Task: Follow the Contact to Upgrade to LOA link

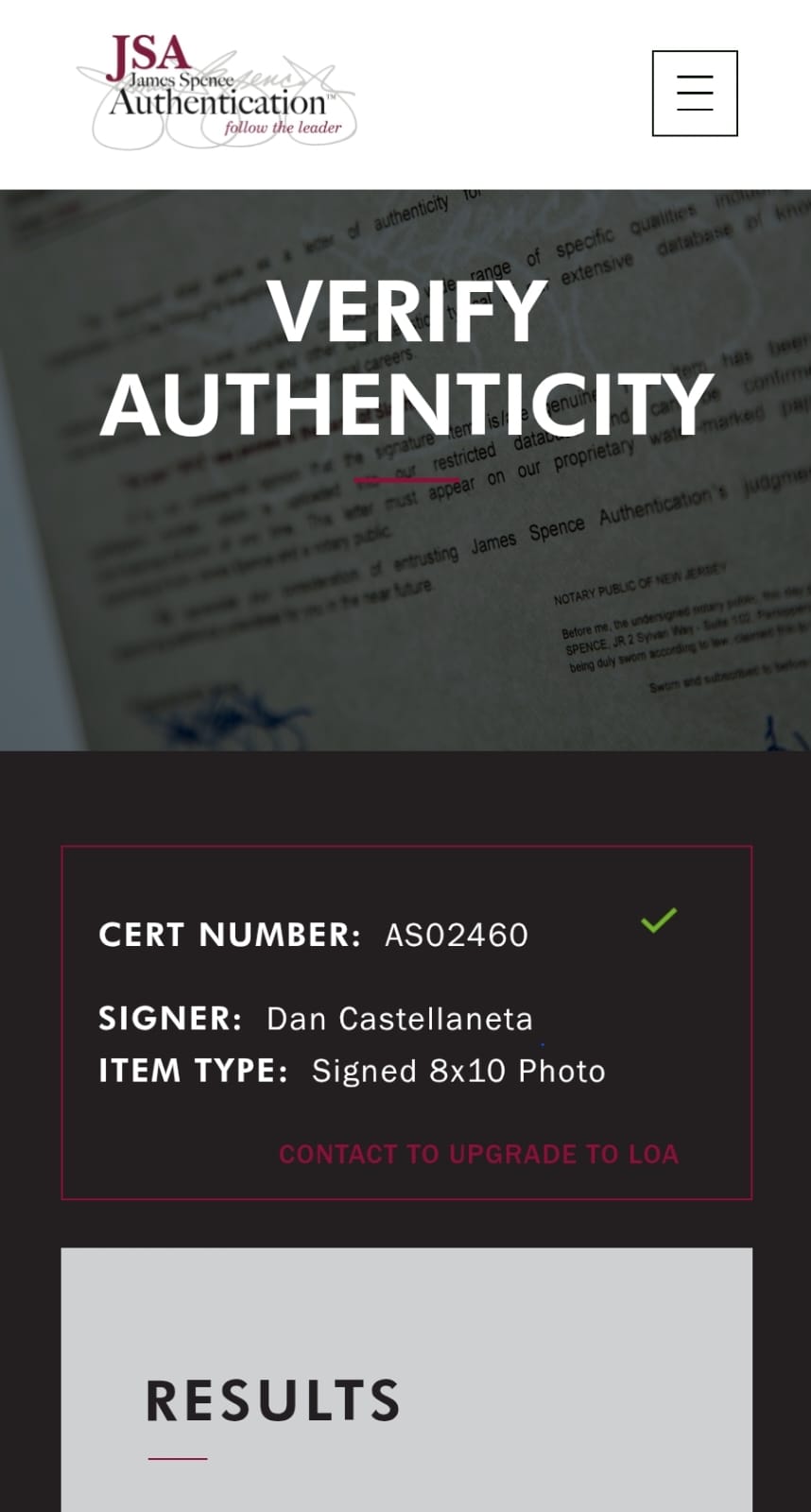Action: click(x=478, y=1154)
